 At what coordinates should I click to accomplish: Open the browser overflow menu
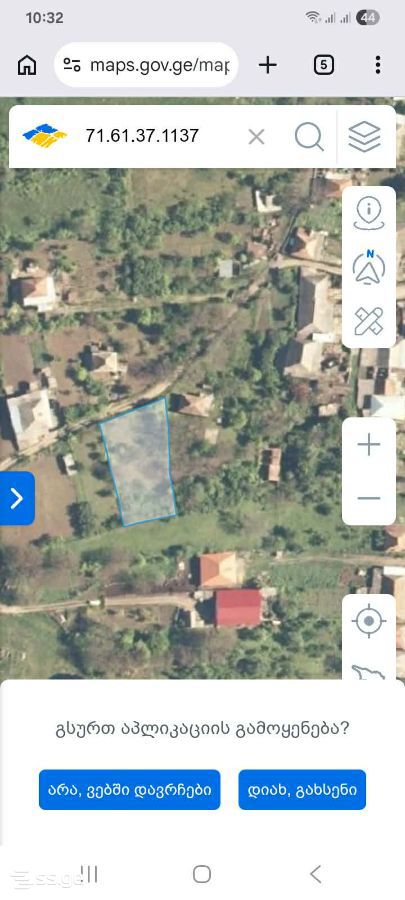377,65
